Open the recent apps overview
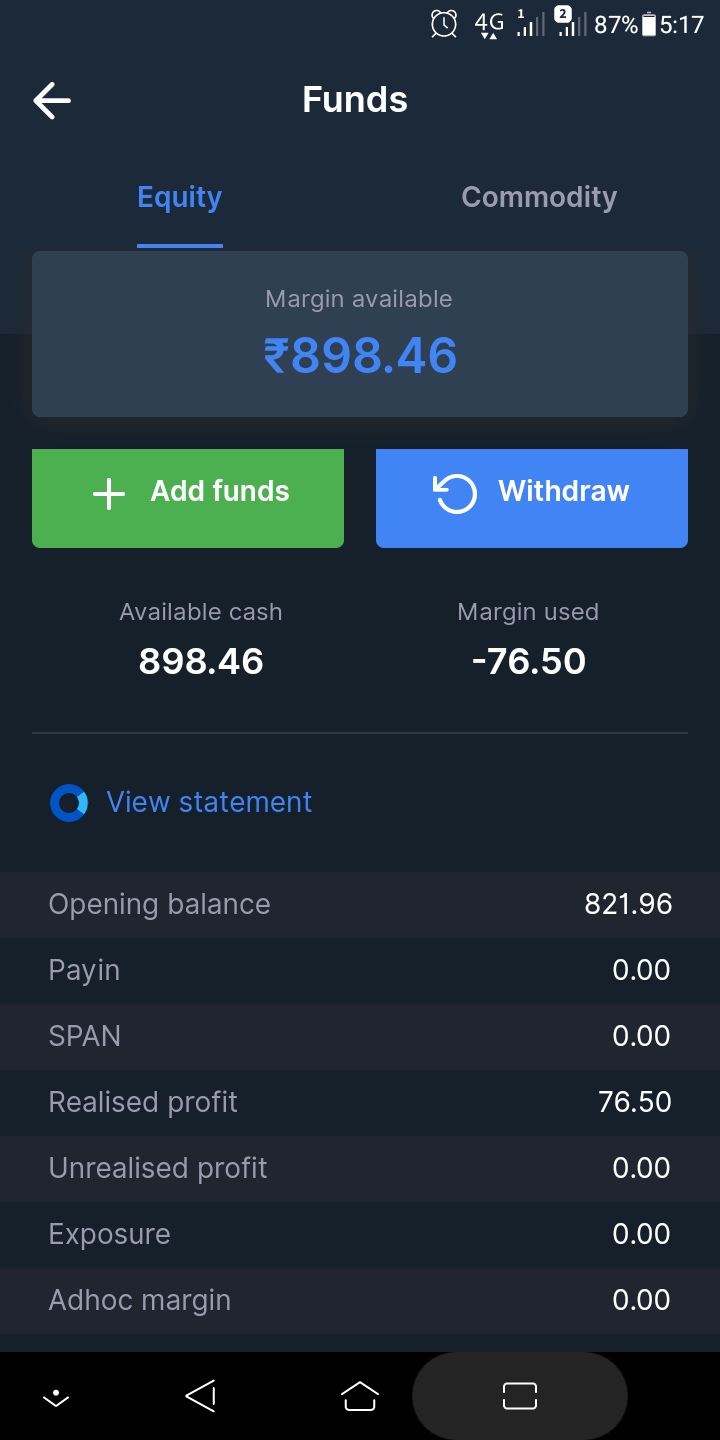The height and width of the screenshot is (1440, 720). point(520,1396)
